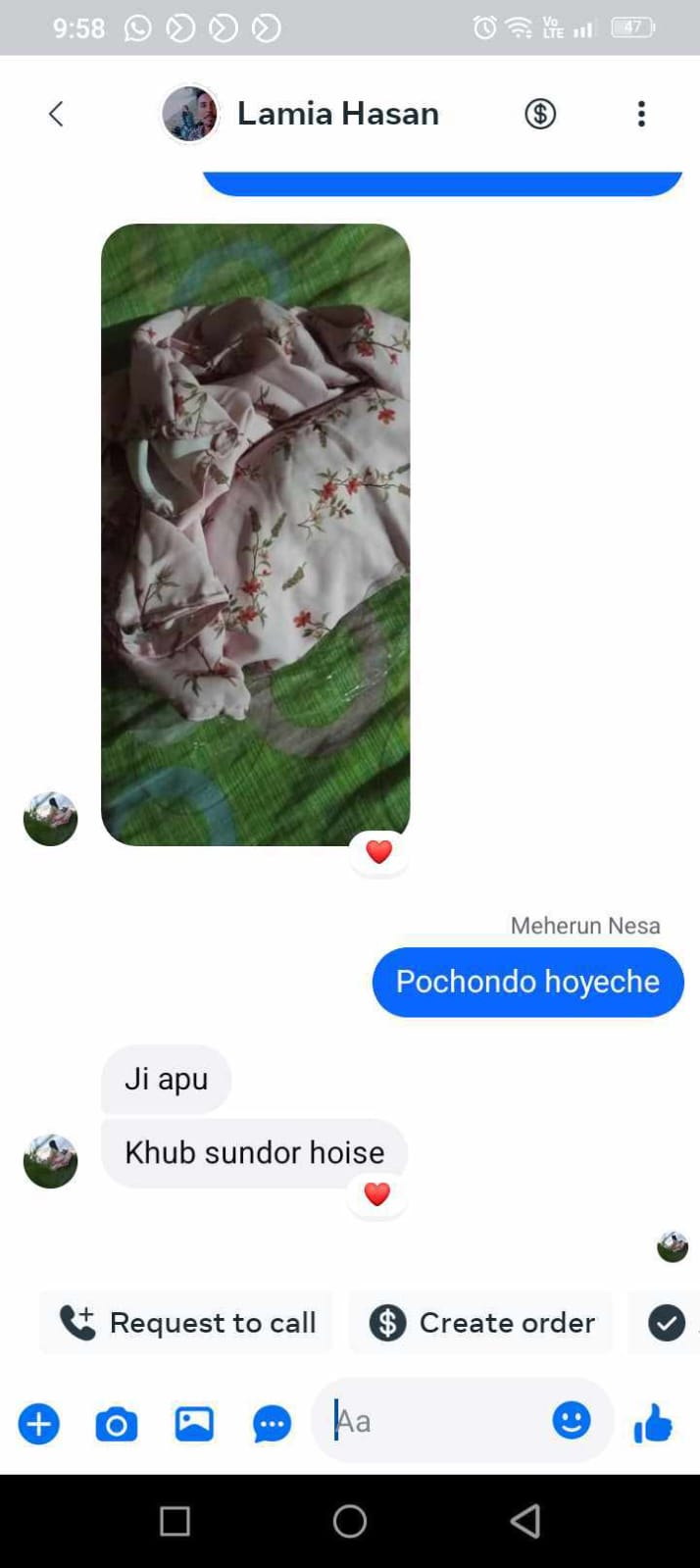Open the emoji smiley picker
This screenshot has height=1568, width=700.
pos(572,1420)
